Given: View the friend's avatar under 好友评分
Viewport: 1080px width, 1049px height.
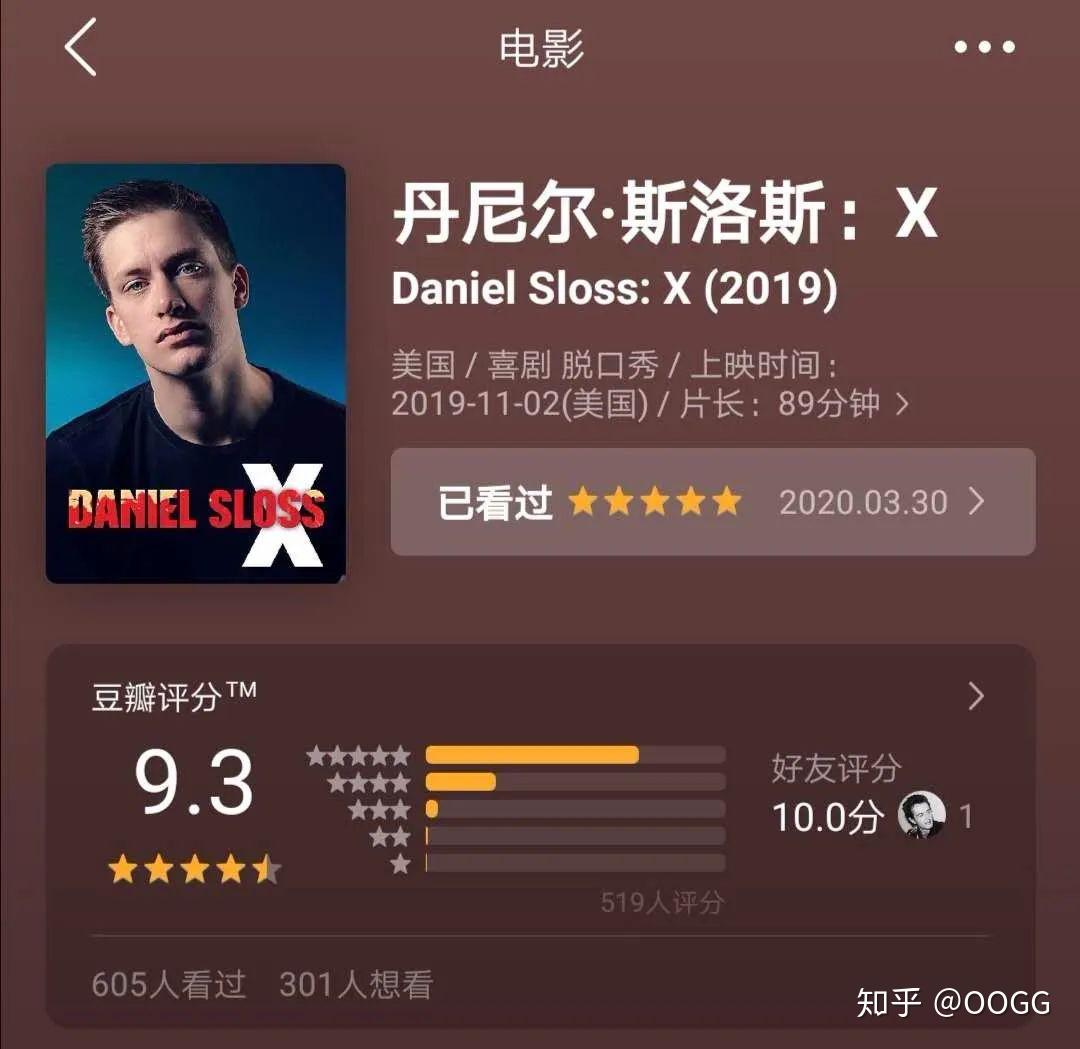Looking at the screenshot, I should point(921,815).
